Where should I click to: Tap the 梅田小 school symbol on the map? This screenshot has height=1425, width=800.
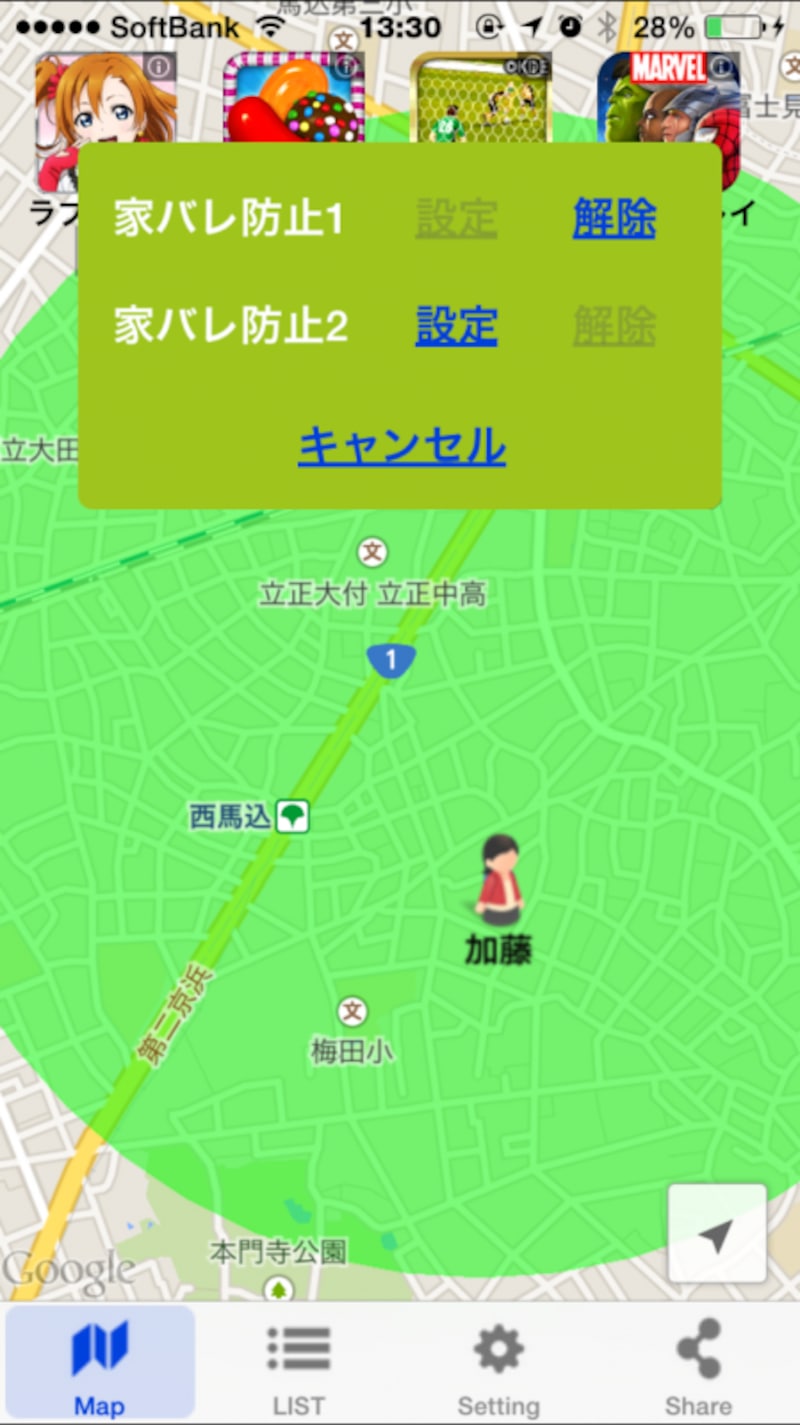click(351, 1012)
